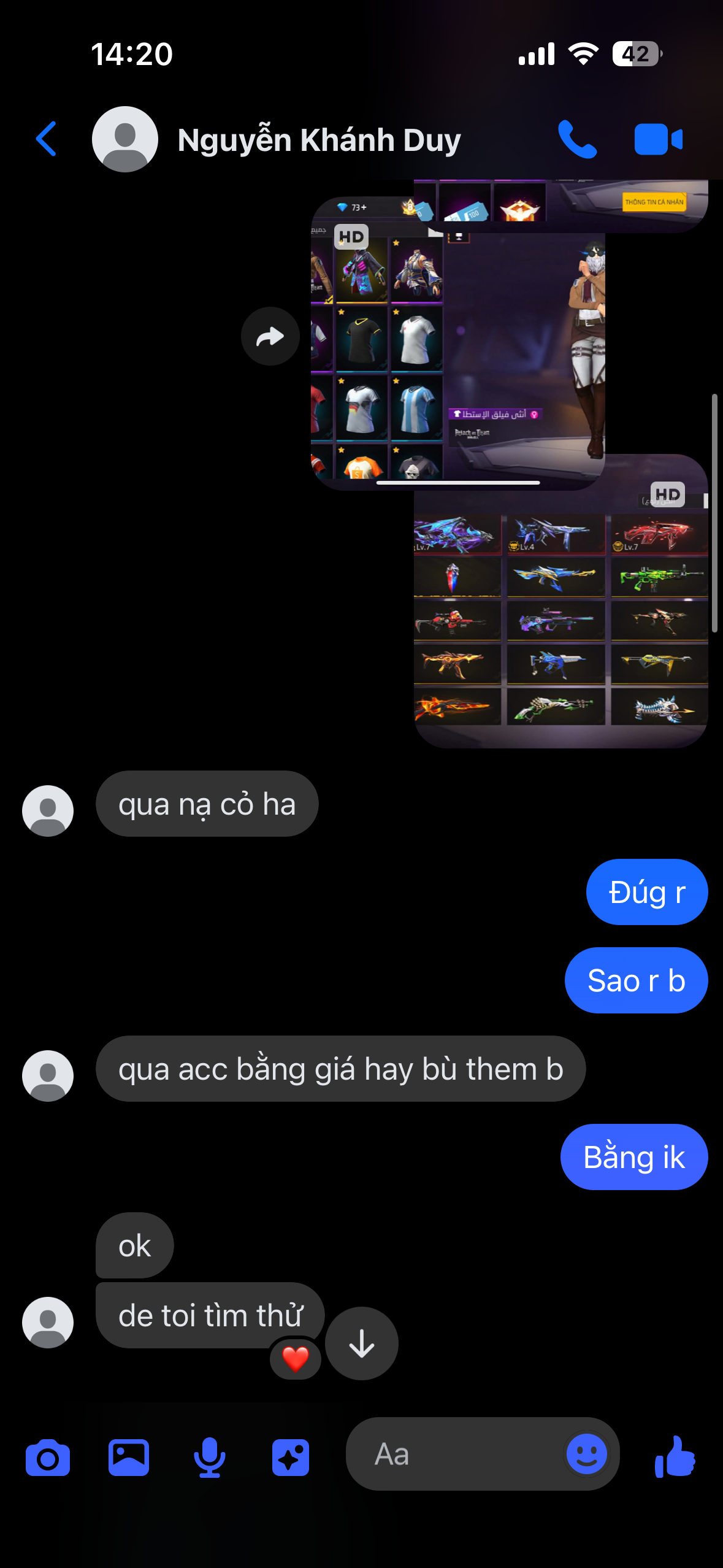Open the camera to take a photo
Image resolution: width=723 pixels, height=1568 pixels.
(x=48, y=1458)
